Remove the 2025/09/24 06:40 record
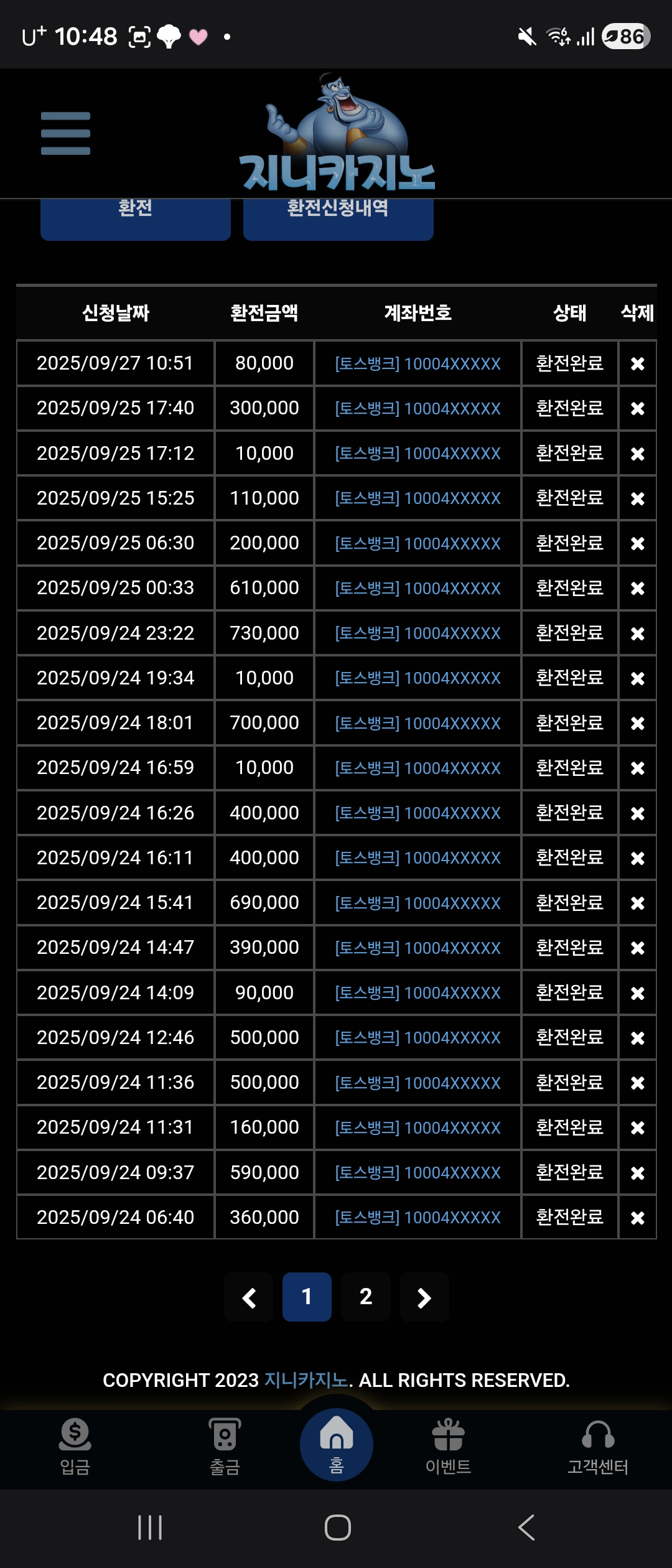672x1568 pixels. click(637, 1218)
